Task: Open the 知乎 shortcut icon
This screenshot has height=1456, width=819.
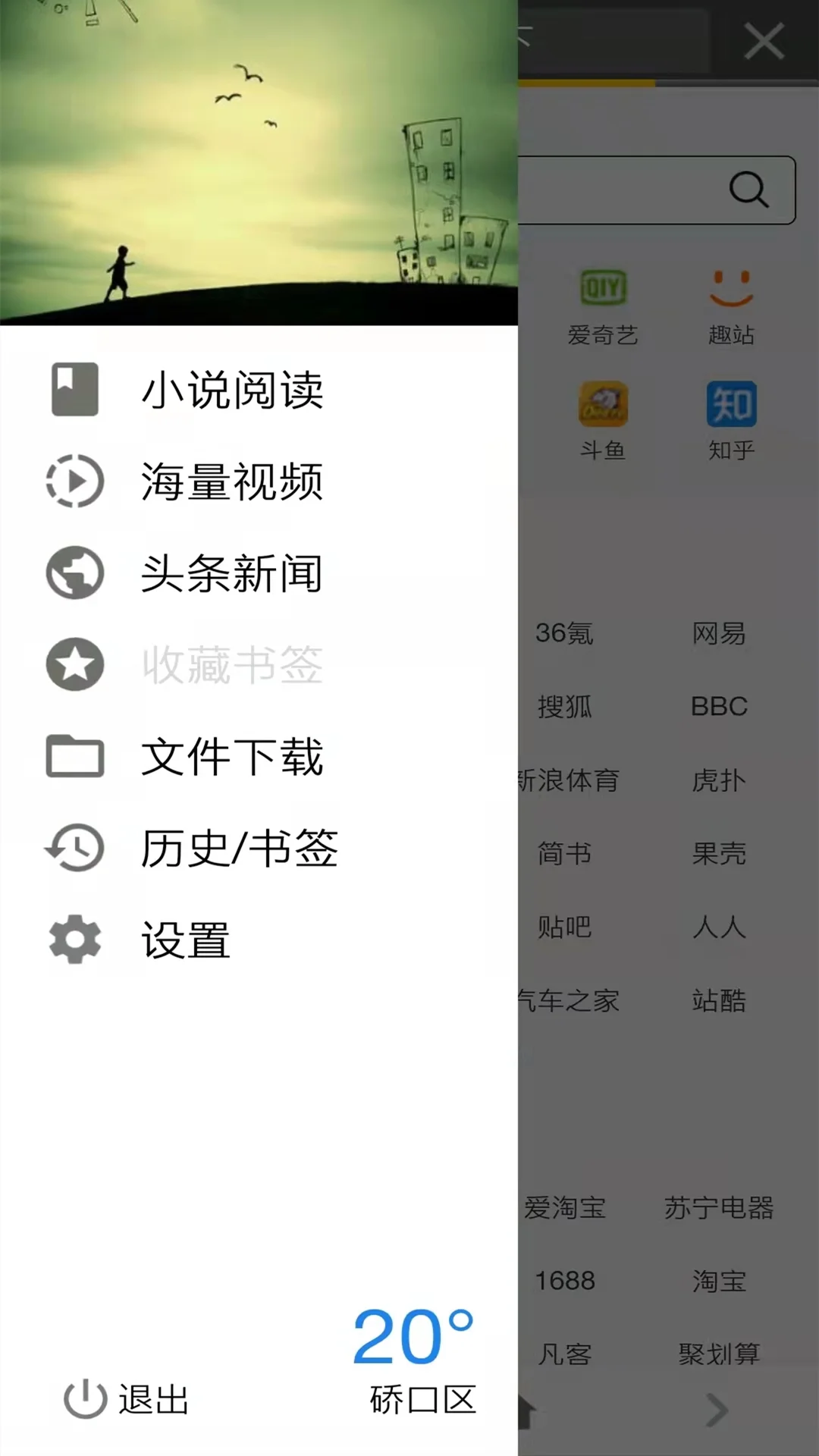Action: pyautogui.click(x=730, y=404)
